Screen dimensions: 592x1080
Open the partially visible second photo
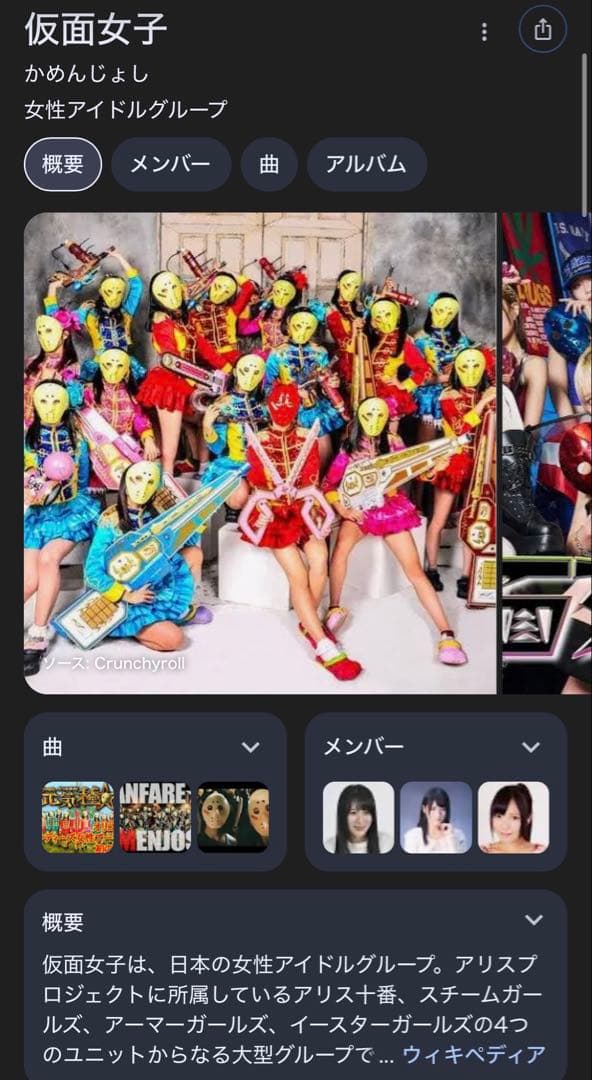click(547, 453)
